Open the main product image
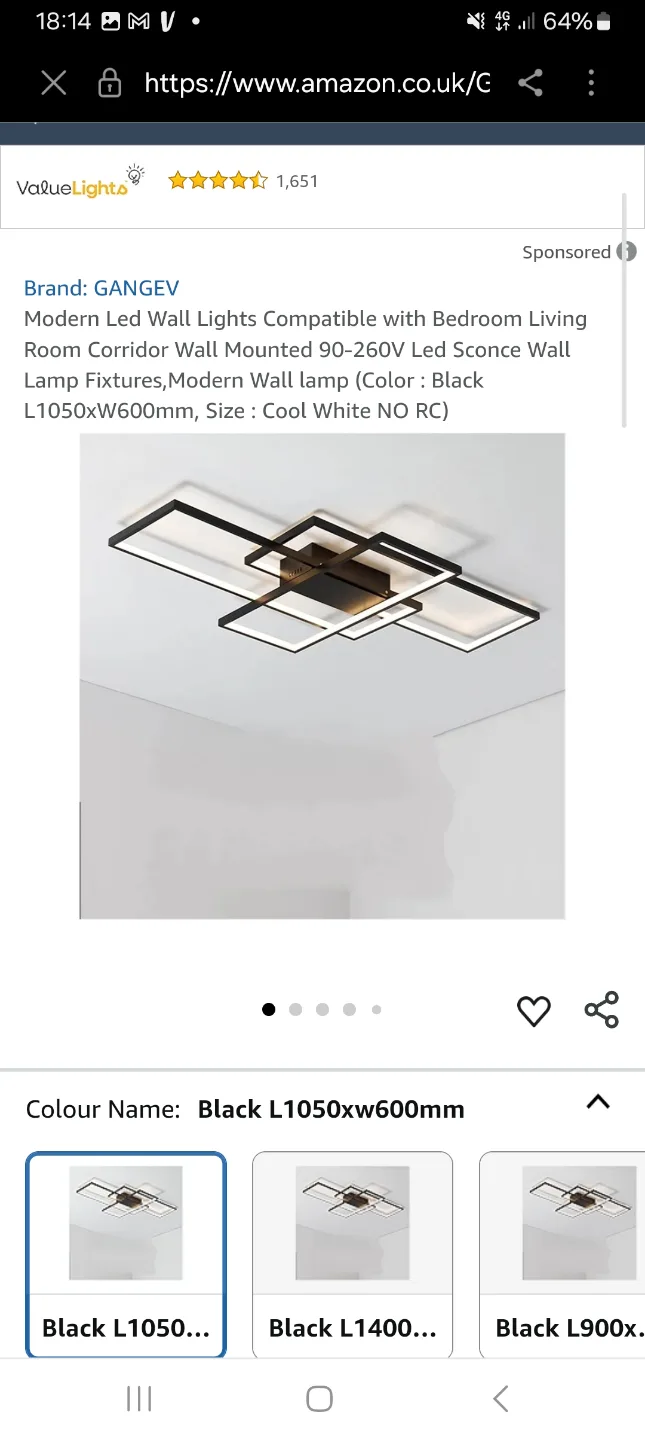The width and height of the screenshot is (645, 1440). click(322, 675)
